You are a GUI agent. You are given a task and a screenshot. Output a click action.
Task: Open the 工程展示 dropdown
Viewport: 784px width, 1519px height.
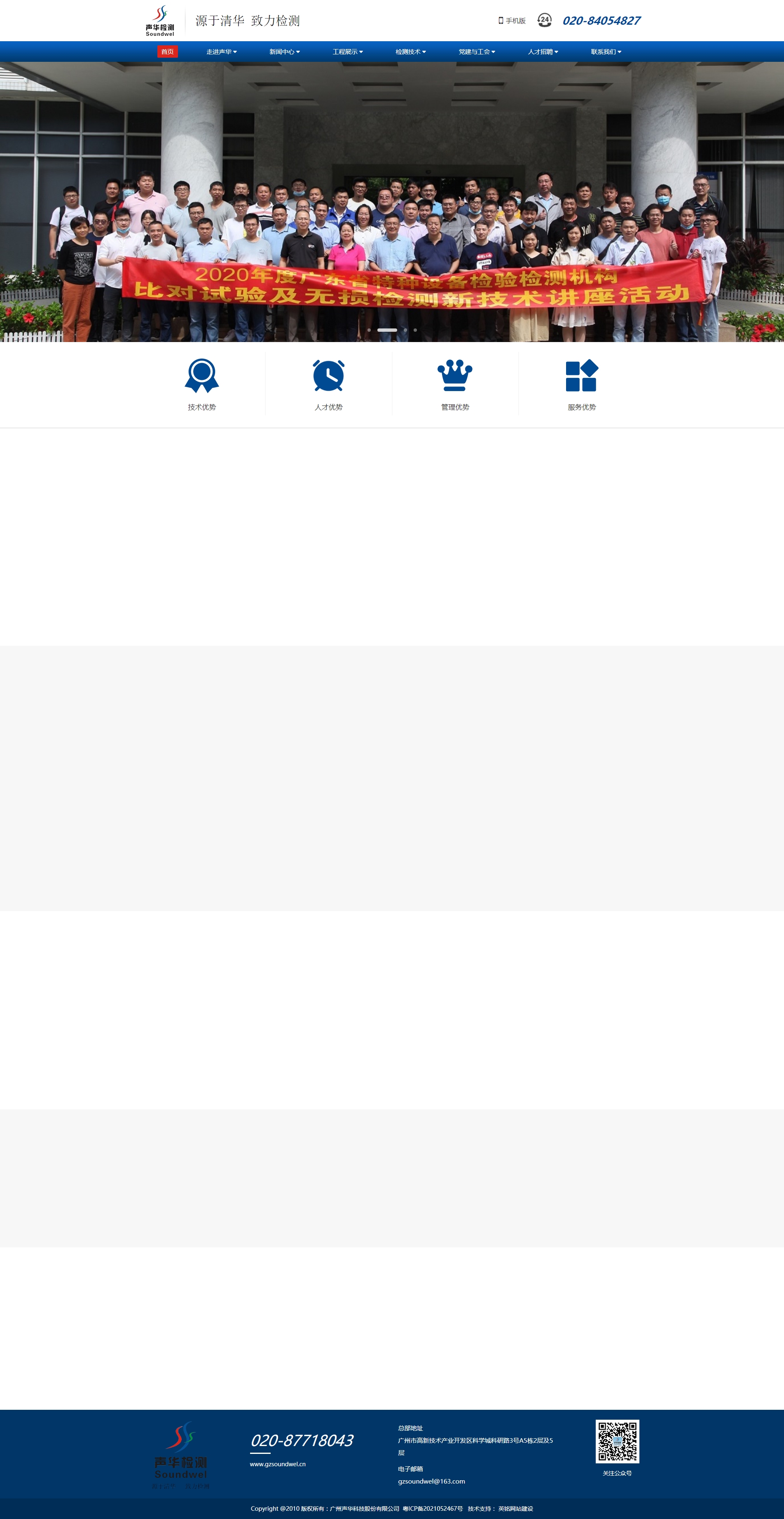tap(347, 52)
